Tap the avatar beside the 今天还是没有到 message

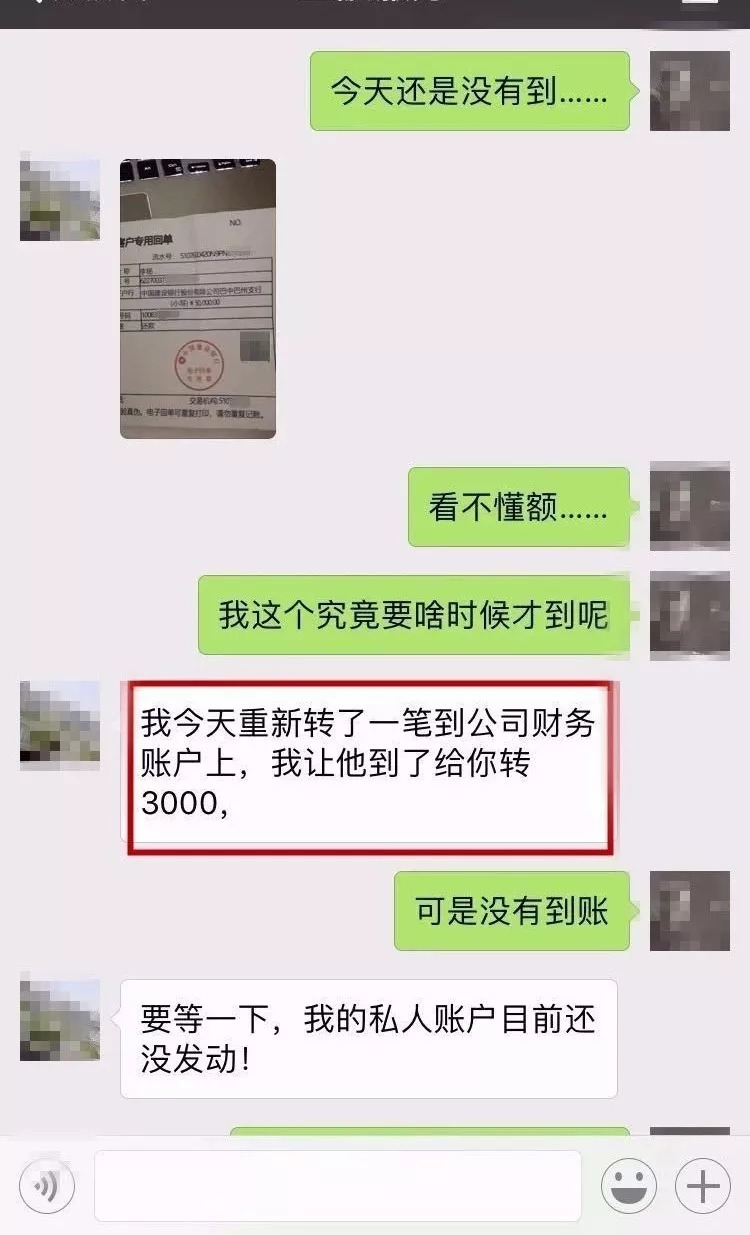coord(689,91)
